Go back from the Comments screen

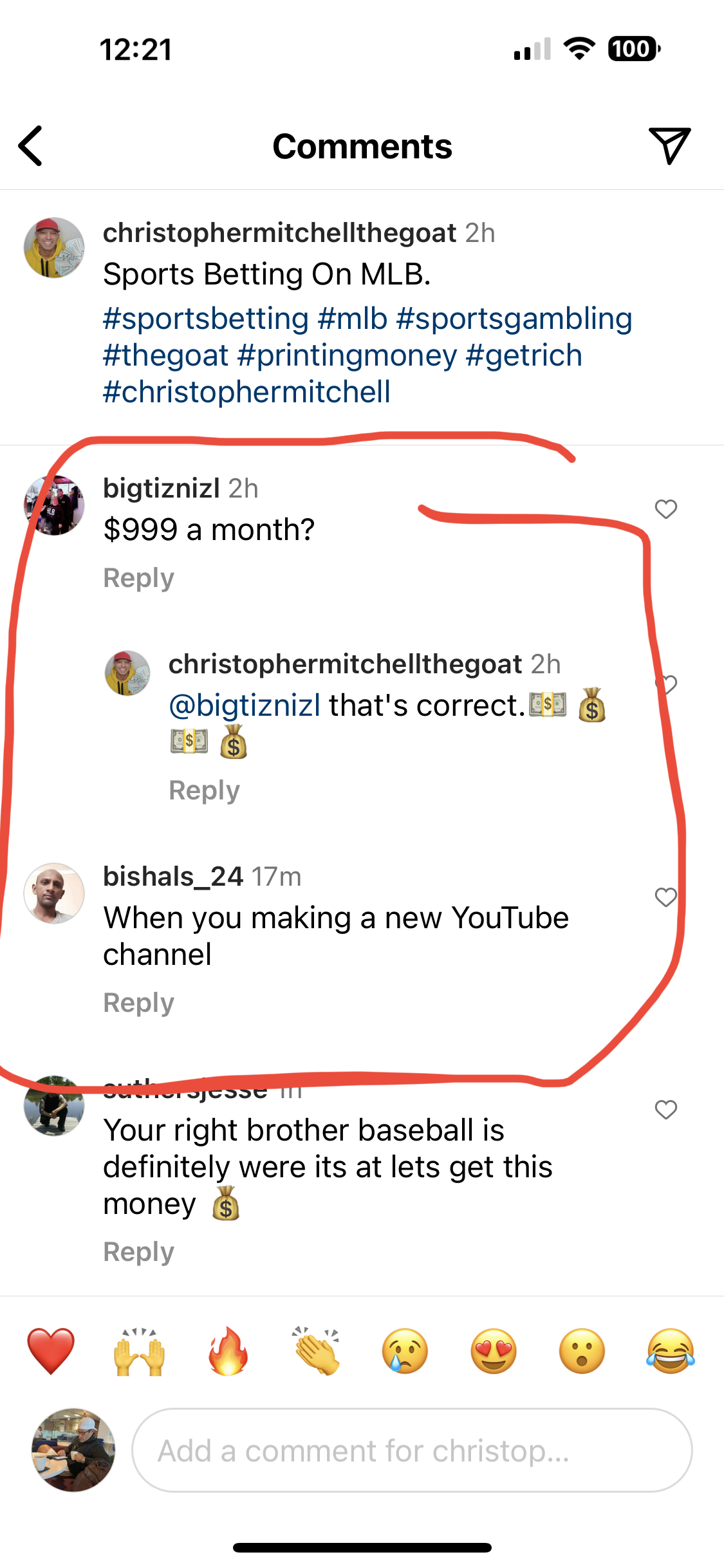(30, 146)
